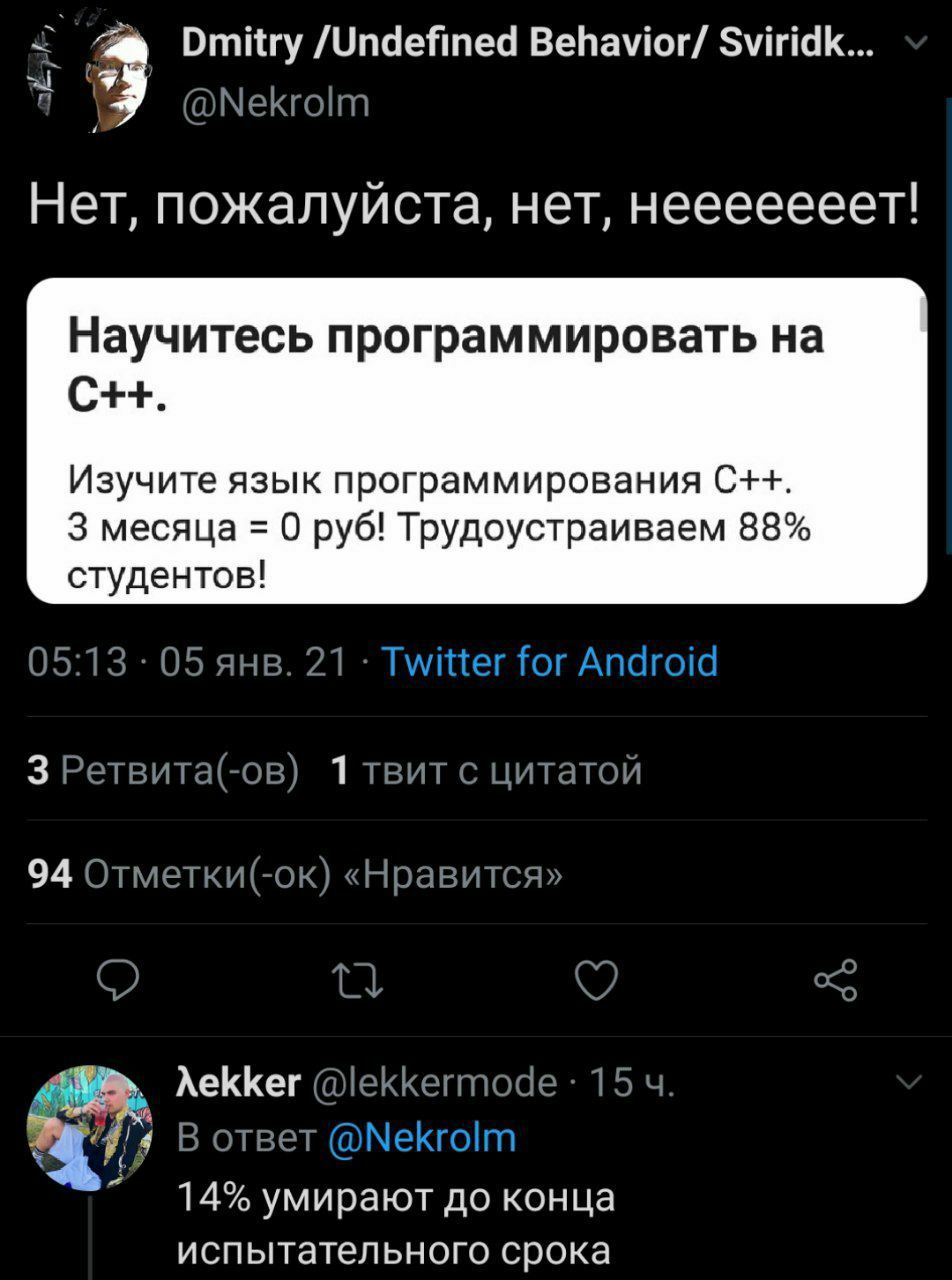Screen dimensions: 952x1280
Task: Share Dmitry's tweet
Action: tap(836, 980)
